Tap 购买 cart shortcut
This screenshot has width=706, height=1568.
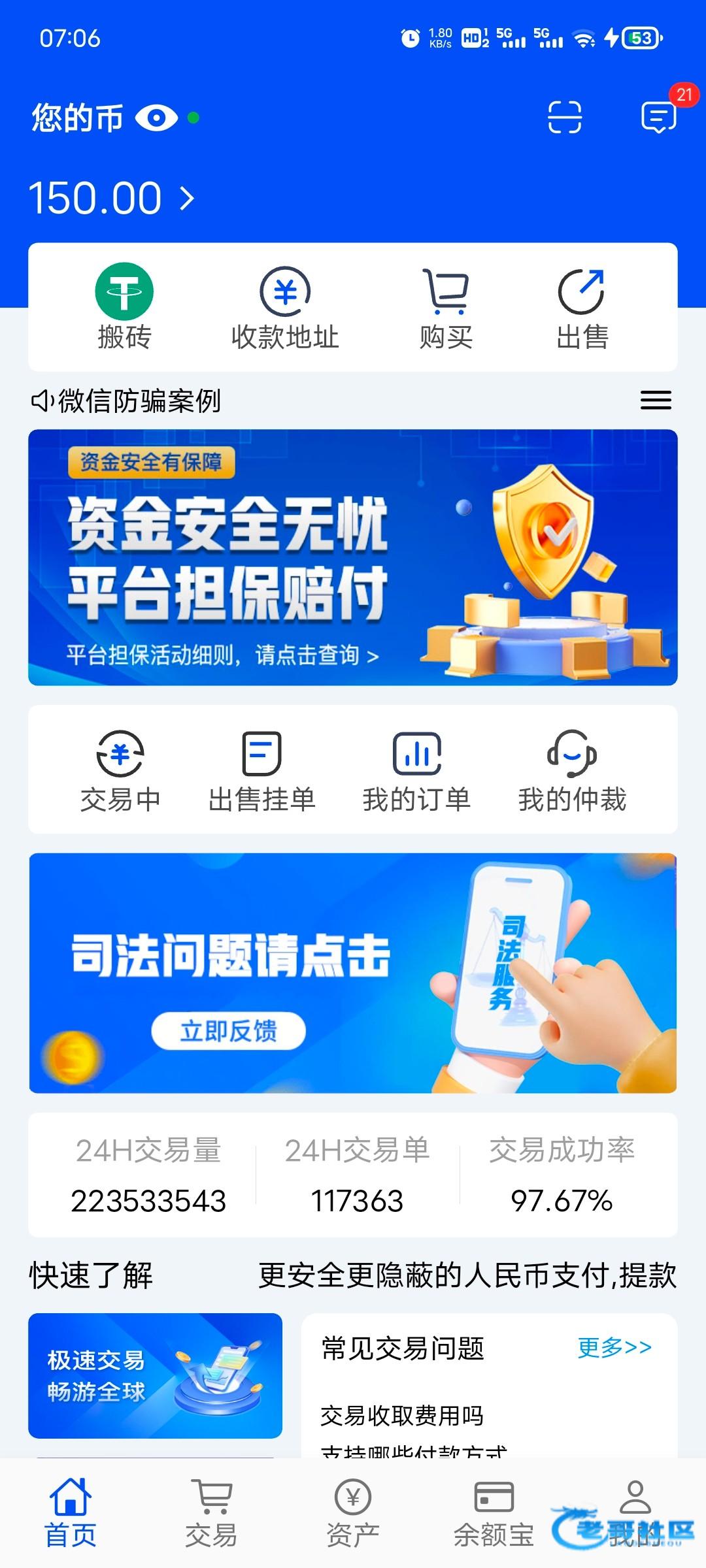(x=446, y=307)
